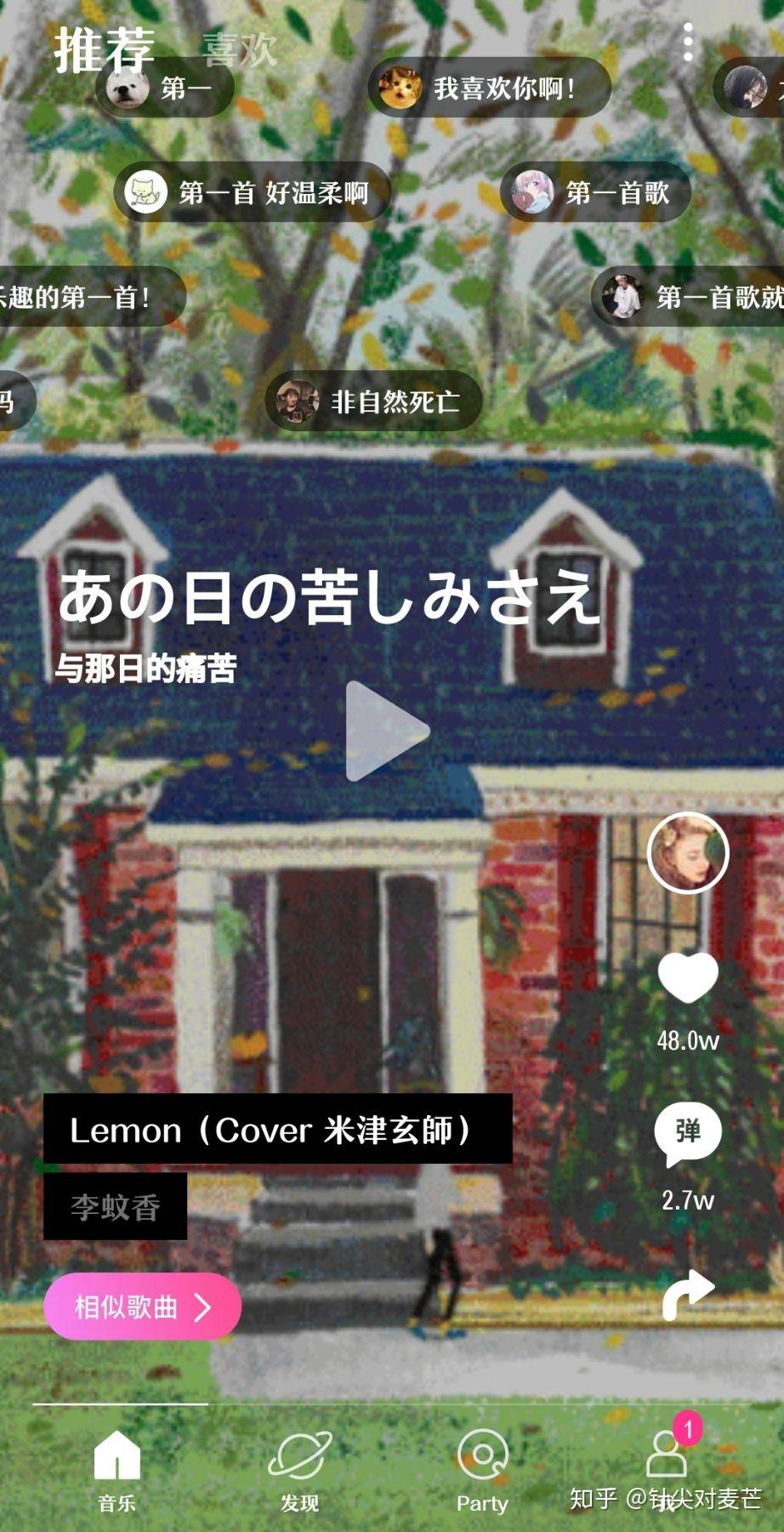Open 相似歌曲 similar songs
This screenshot has height=1532, width=784.
tap(142, 1307)
